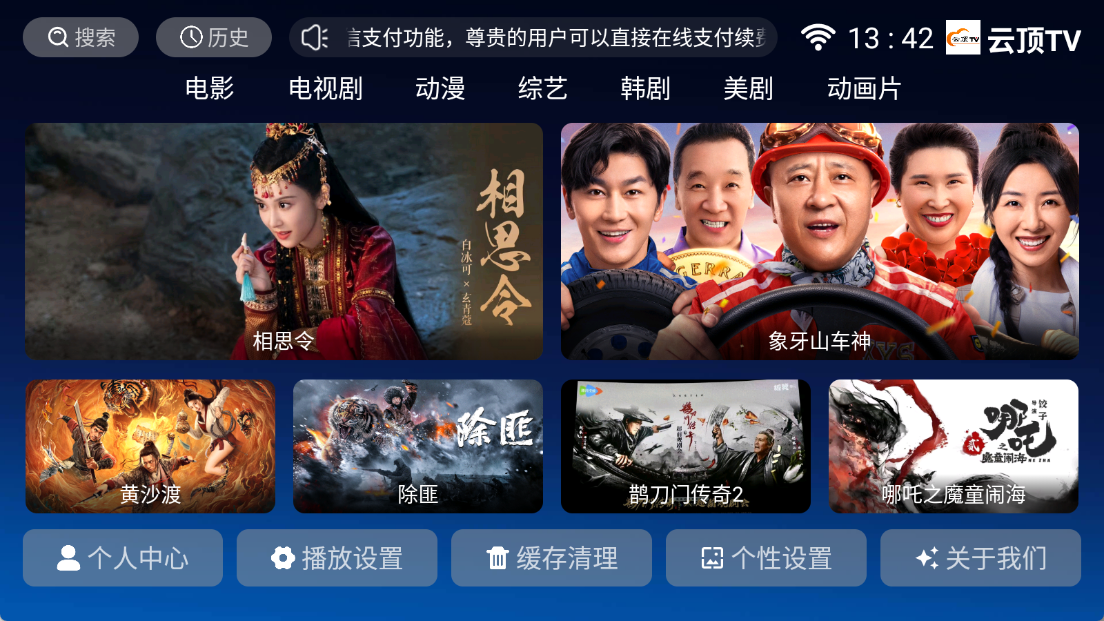
Task: Open the 搜索 search button
Action: pyautogui.click(x=81, y=38)
